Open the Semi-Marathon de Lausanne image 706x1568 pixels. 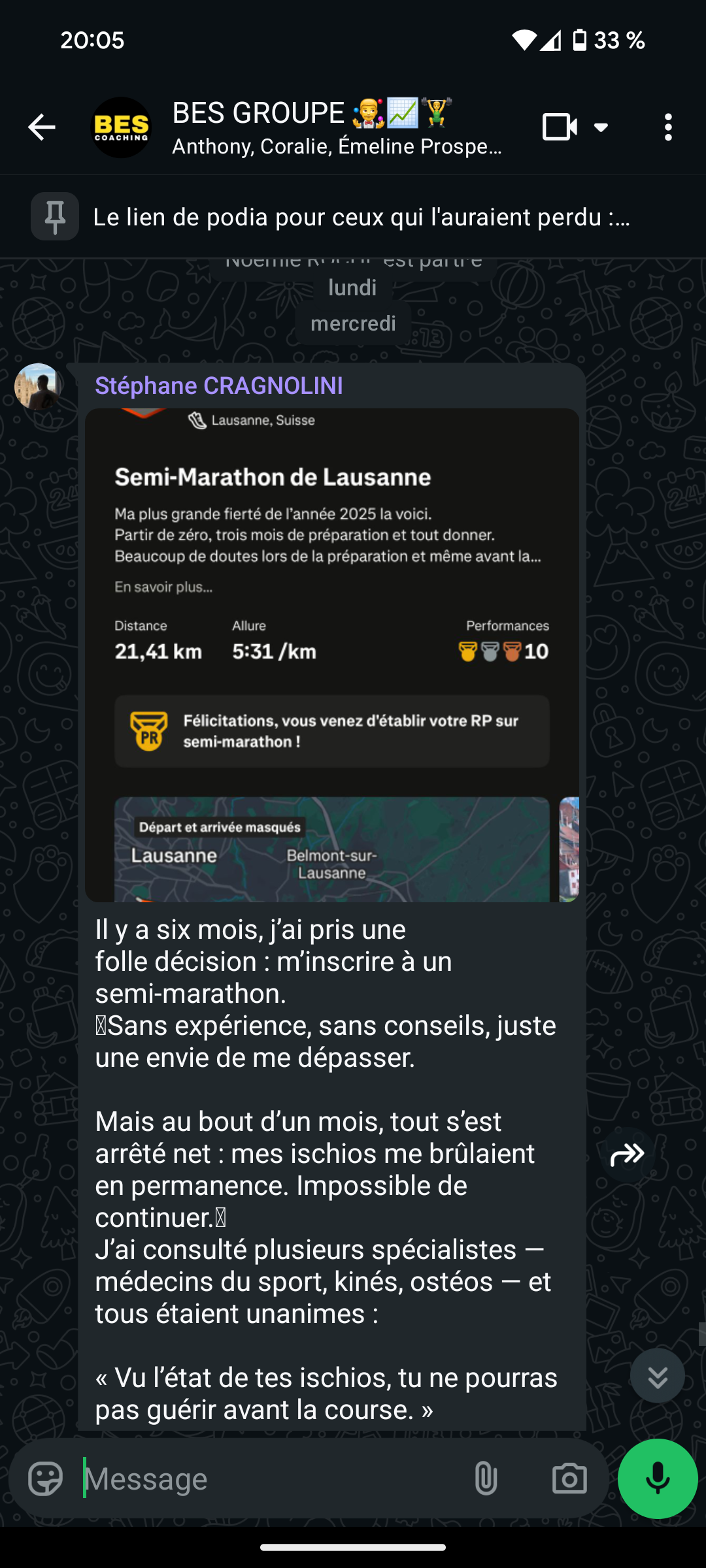tap(332, 655)
